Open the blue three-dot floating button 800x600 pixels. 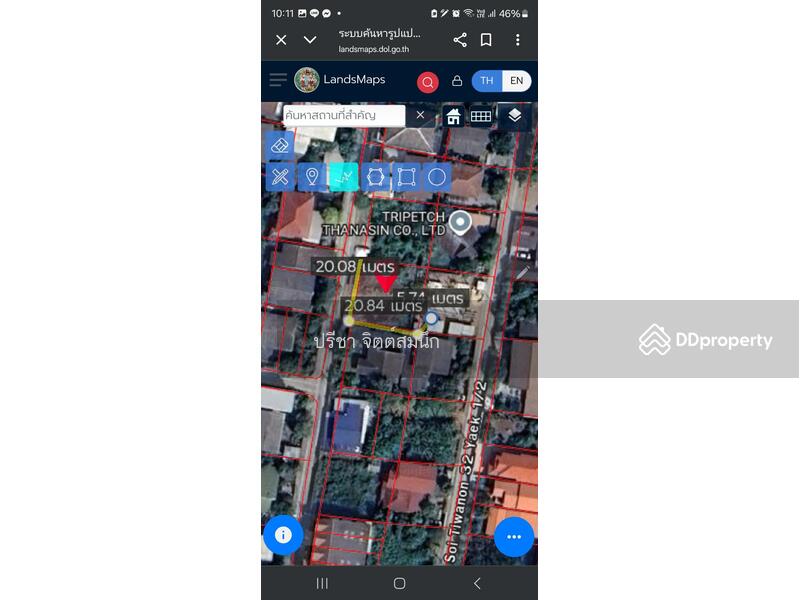(x=514, y=537)
